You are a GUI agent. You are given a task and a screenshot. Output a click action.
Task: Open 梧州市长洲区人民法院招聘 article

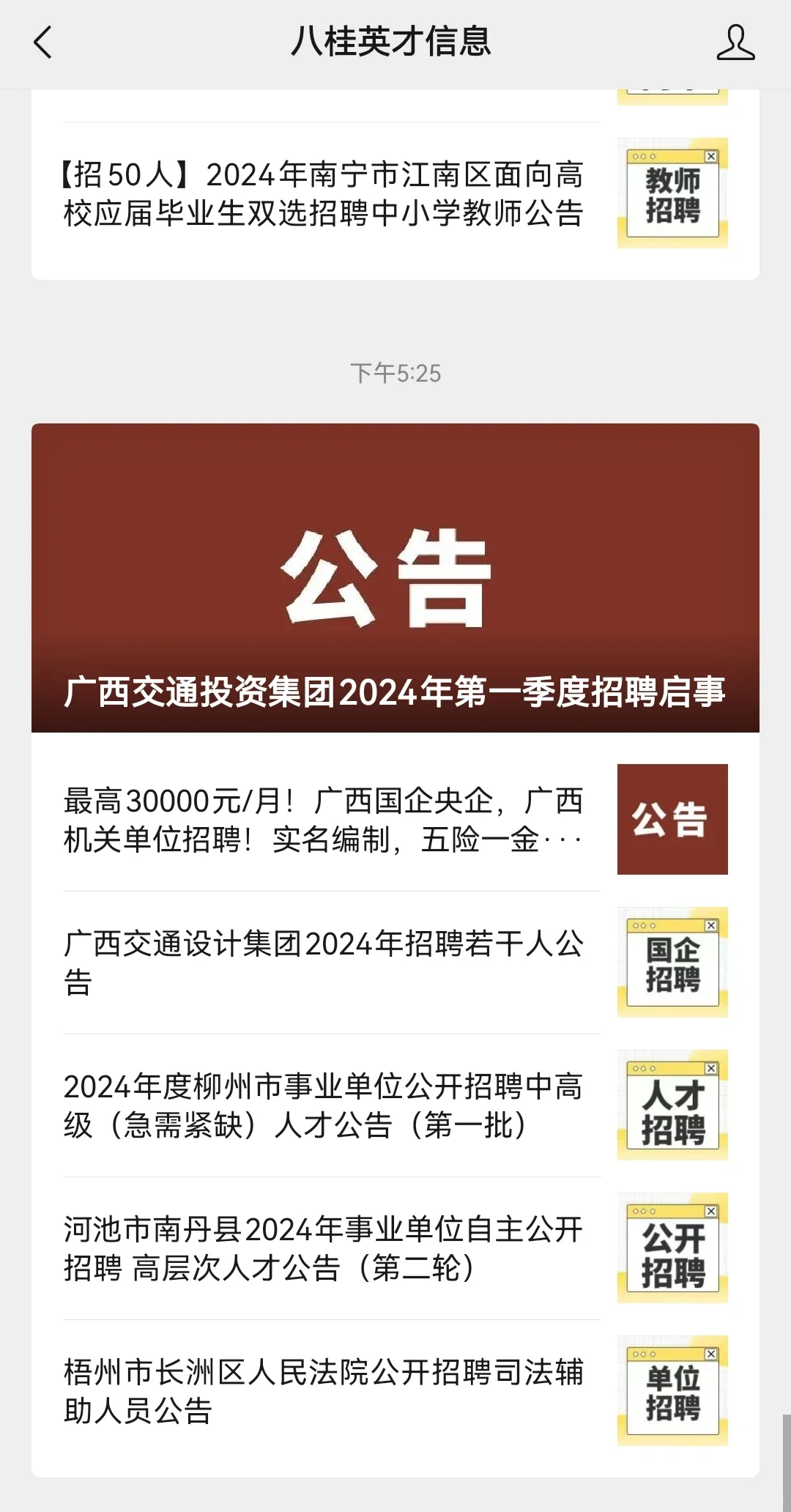coord(395,1391)
